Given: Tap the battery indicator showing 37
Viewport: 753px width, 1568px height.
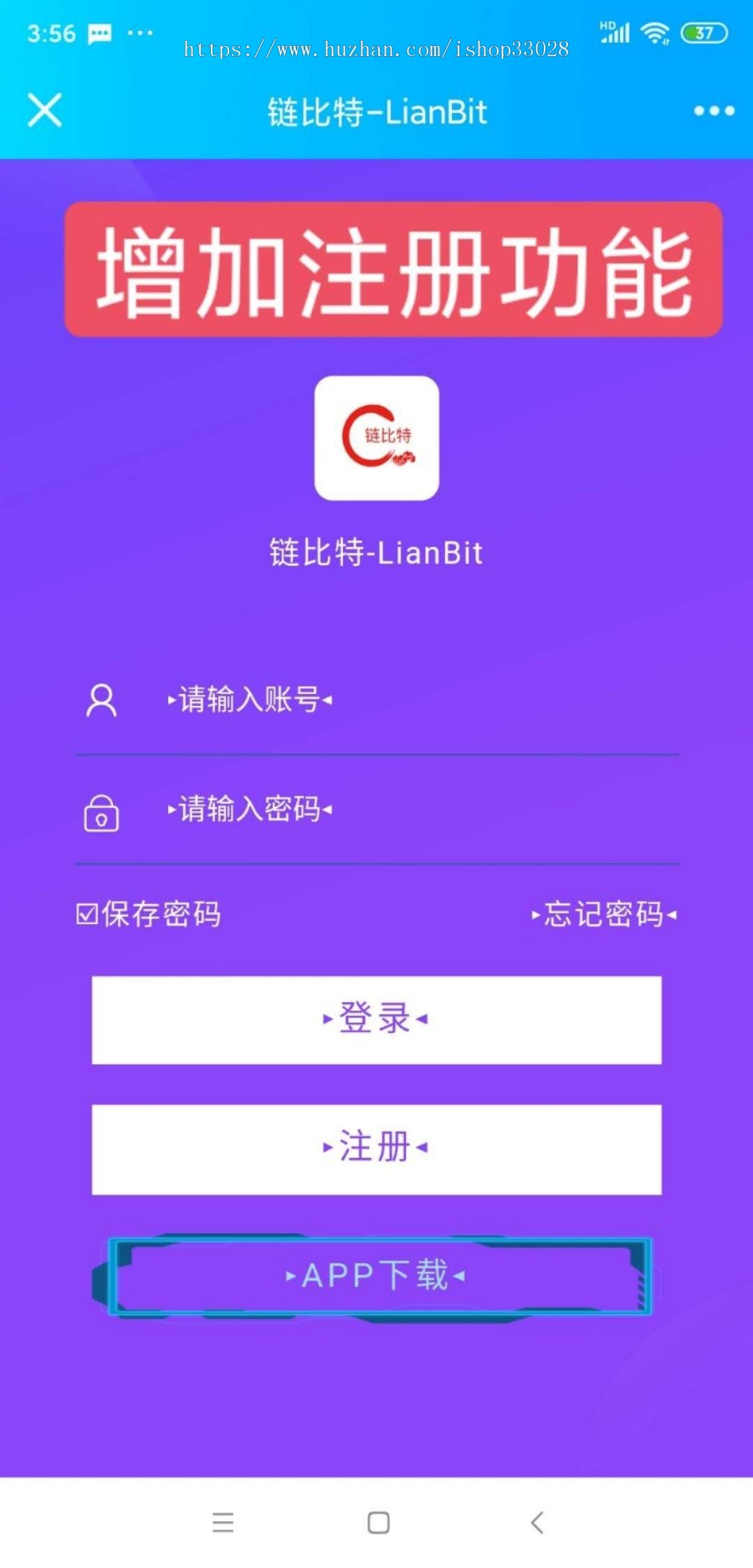Looking at the screenshot, I should [x=705, y=32].
